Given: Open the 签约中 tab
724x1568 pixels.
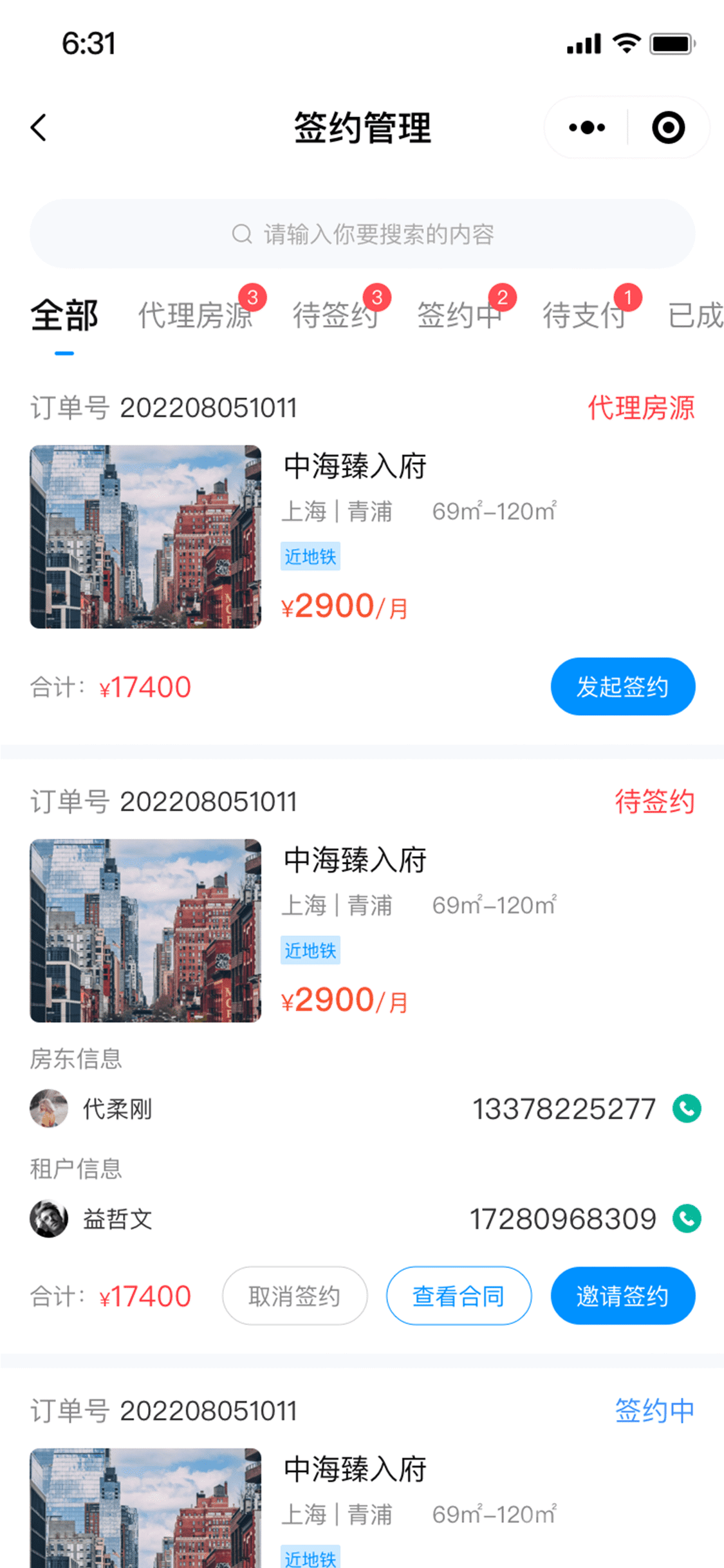Looking at the screenshot, I should 459,315.
